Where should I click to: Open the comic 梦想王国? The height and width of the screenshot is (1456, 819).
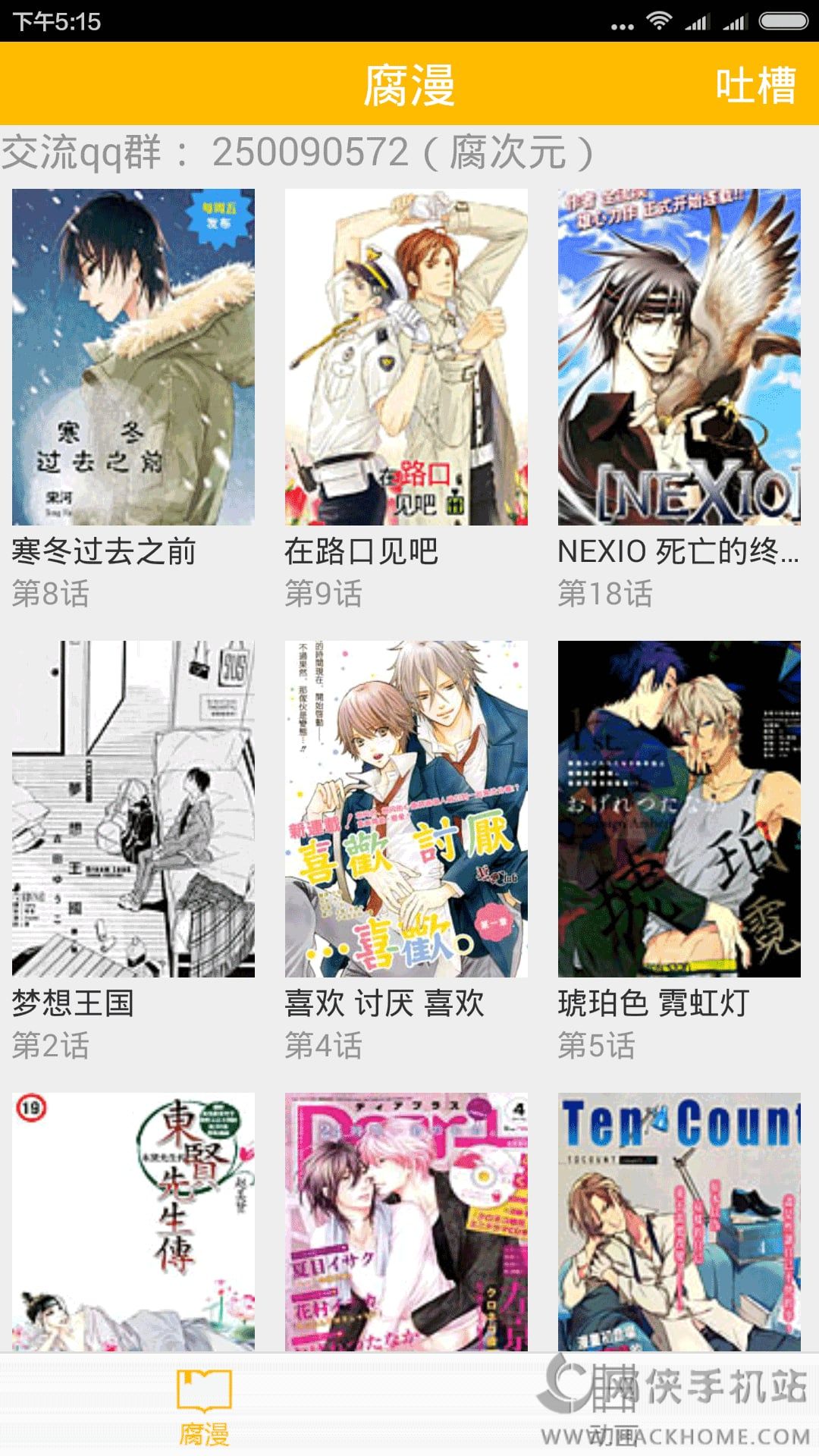pyautogui.click(x=133, y=808)
